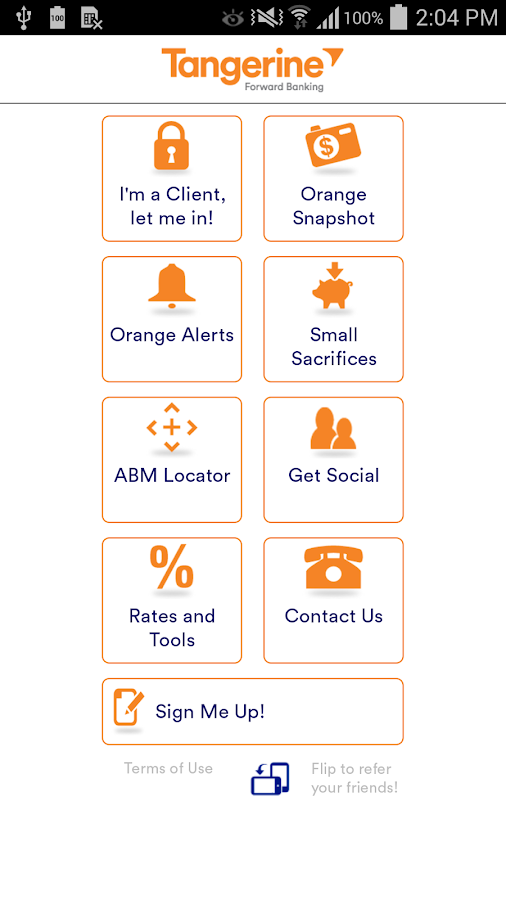Viewport: 506px width, 900px height.
Task: Select the Small Sacrifices tile
Action: click(x=333, y=319)
